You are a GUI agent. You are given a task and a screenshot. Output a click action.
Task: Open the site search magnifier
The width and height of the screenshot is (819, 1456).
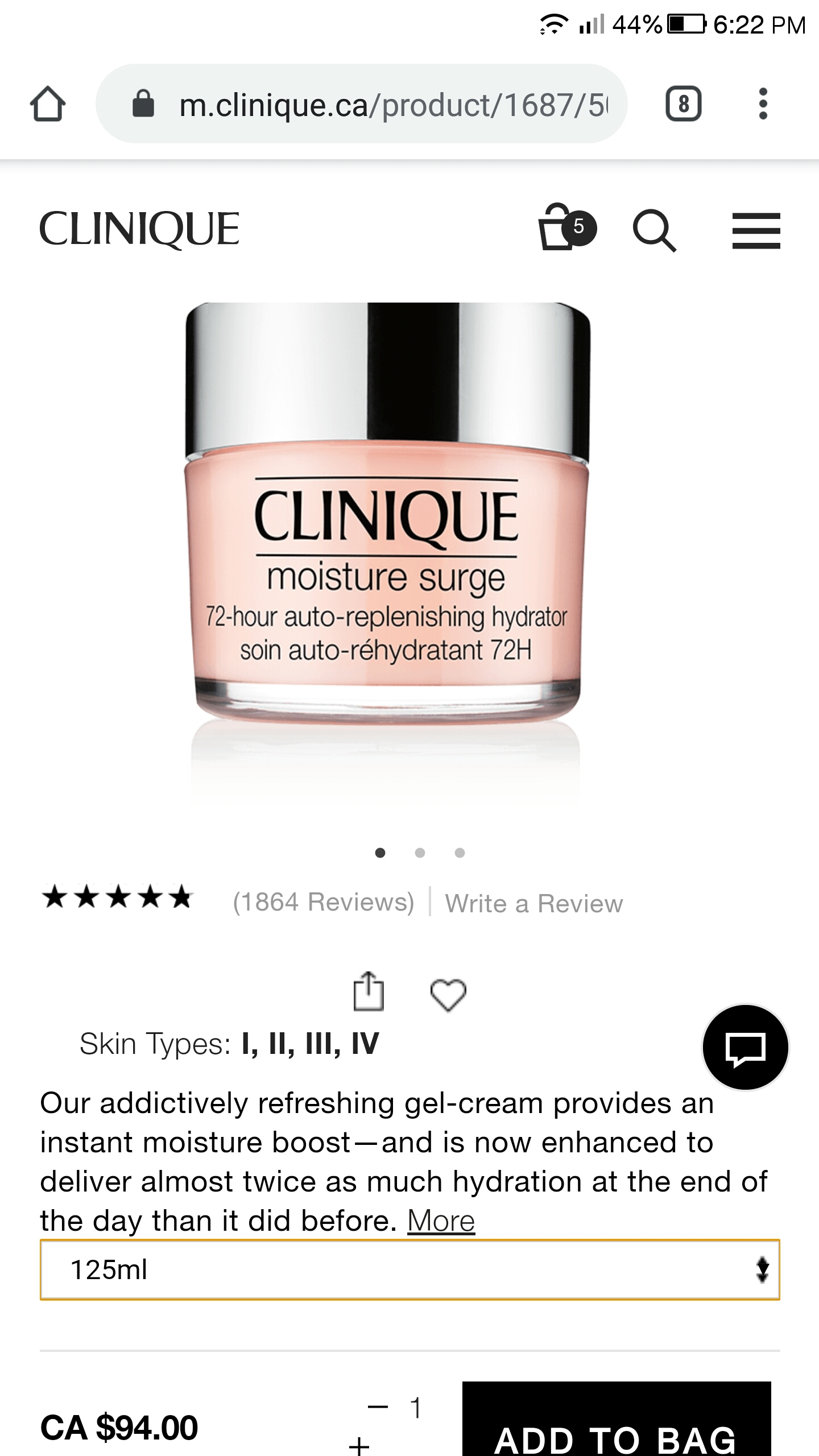coord(655,230)
